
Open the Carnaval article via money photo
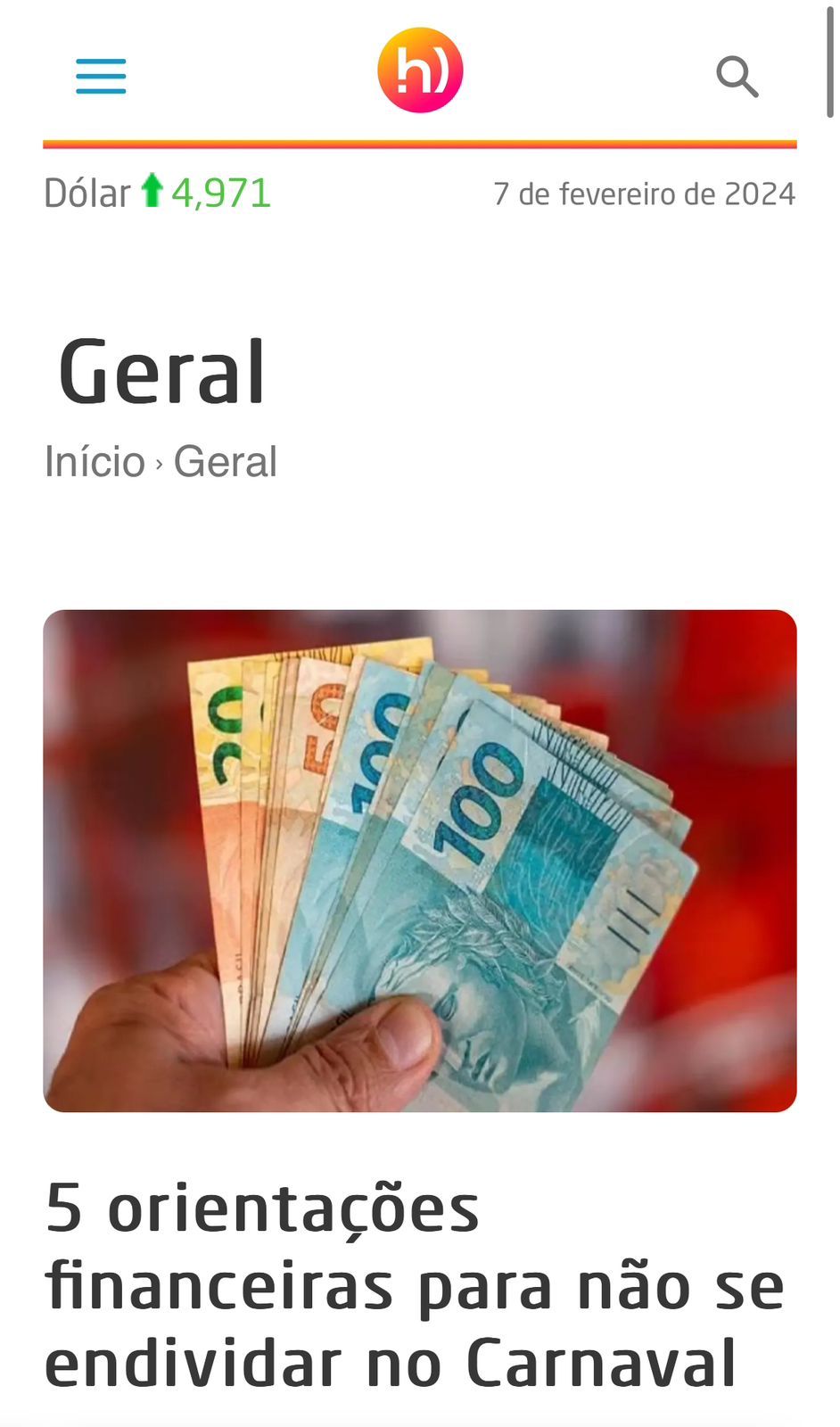click(419, 861)
